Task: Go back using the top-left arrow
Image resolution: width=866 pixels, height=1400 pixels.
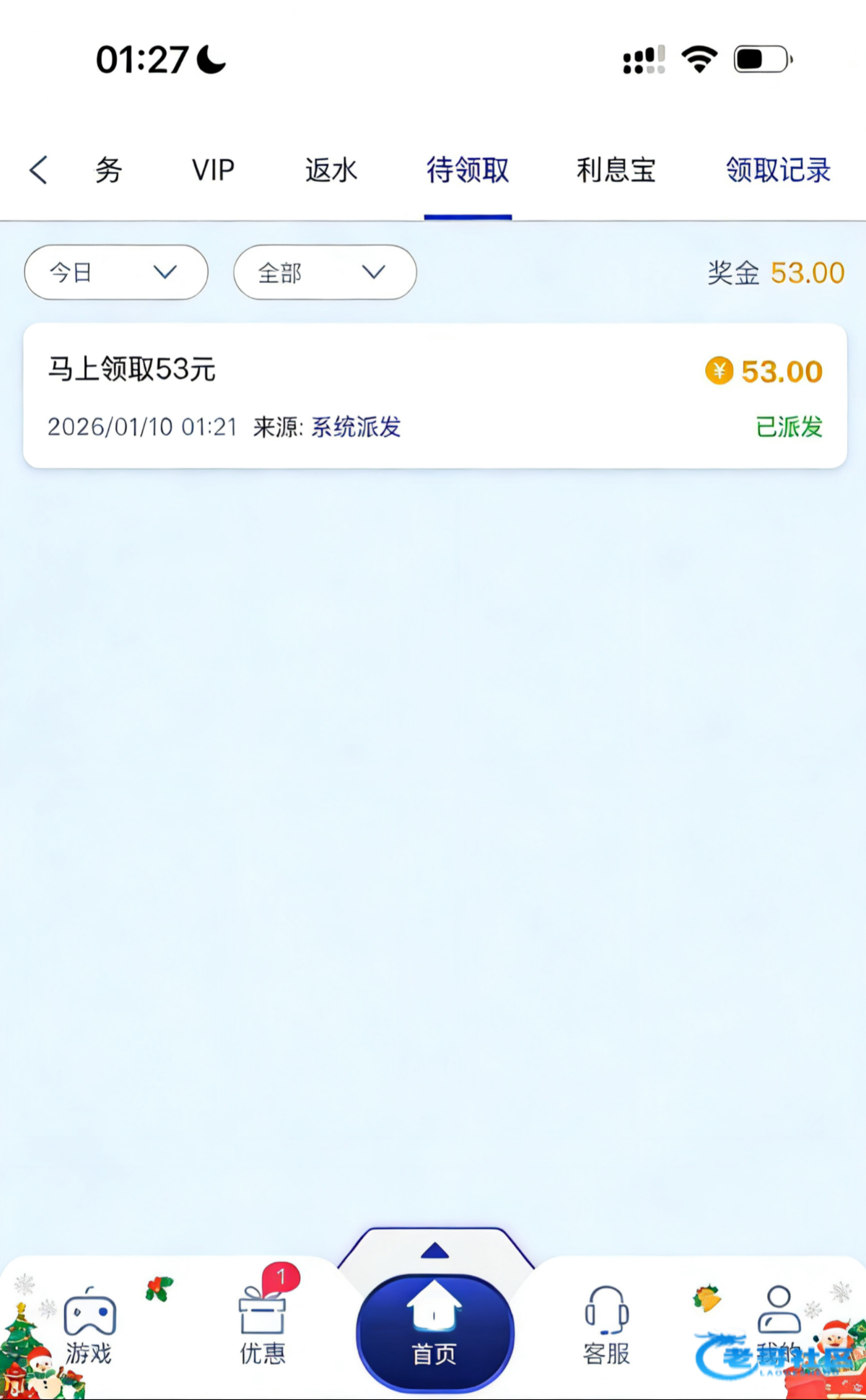Action: (39, 170)
